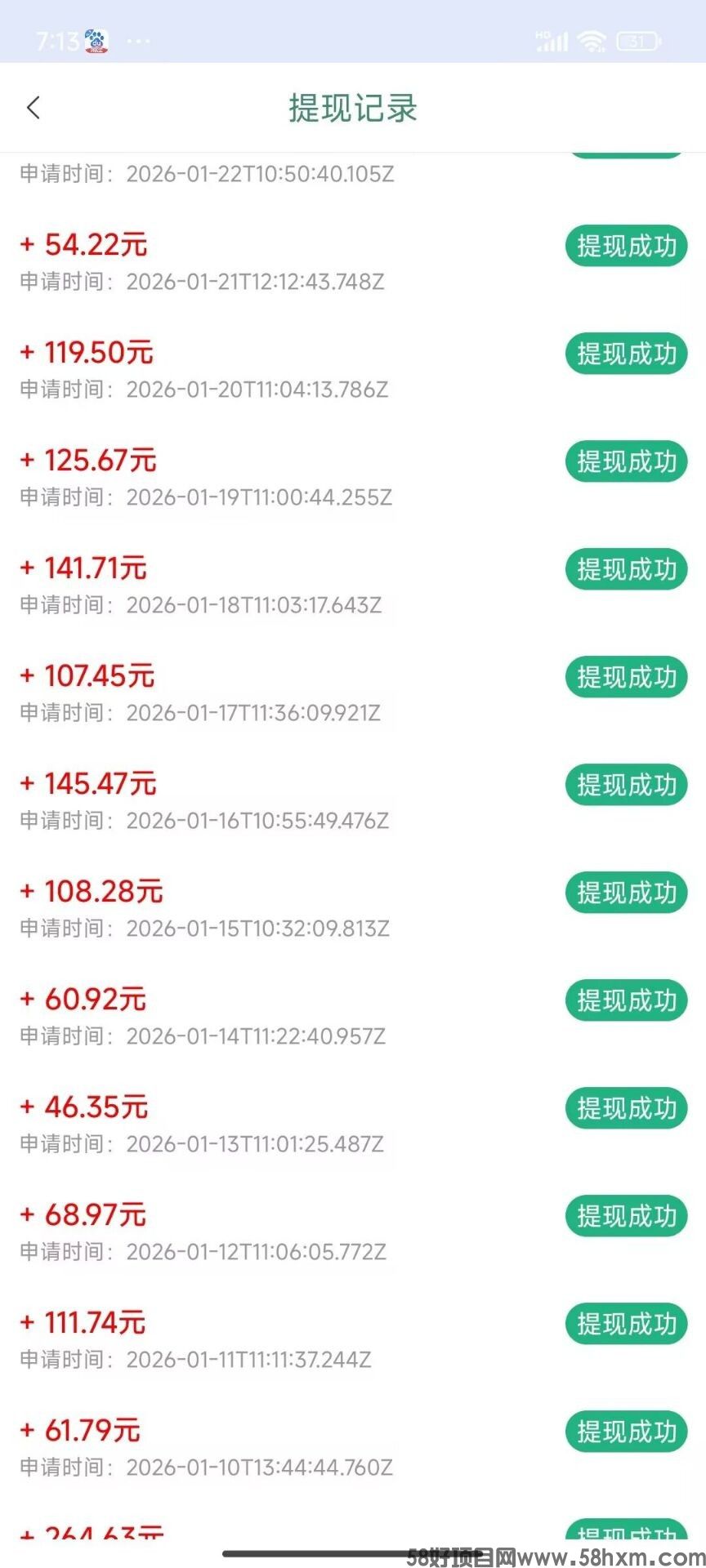Tap the clock showing 7:13

tap(58, 41)
